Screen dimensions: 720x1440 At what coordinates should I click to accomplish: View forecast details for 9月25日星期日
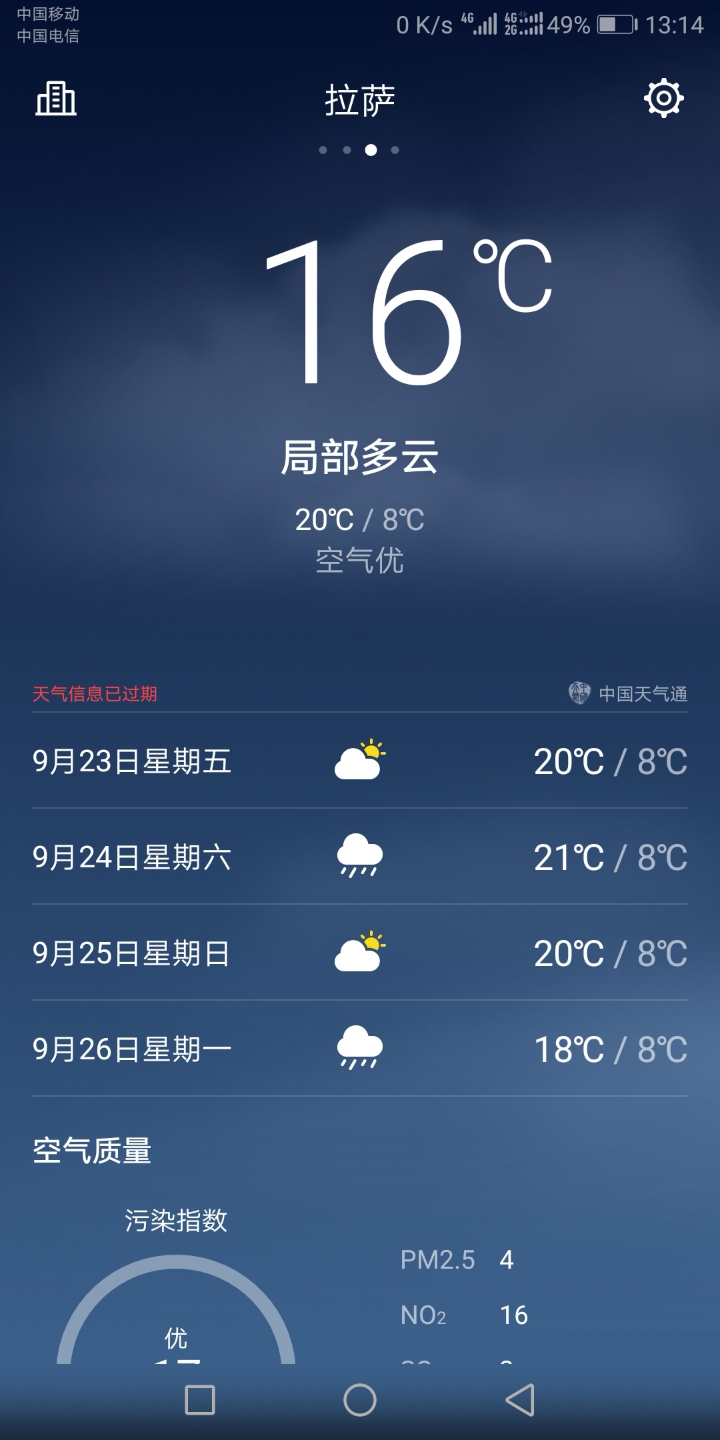360,953
